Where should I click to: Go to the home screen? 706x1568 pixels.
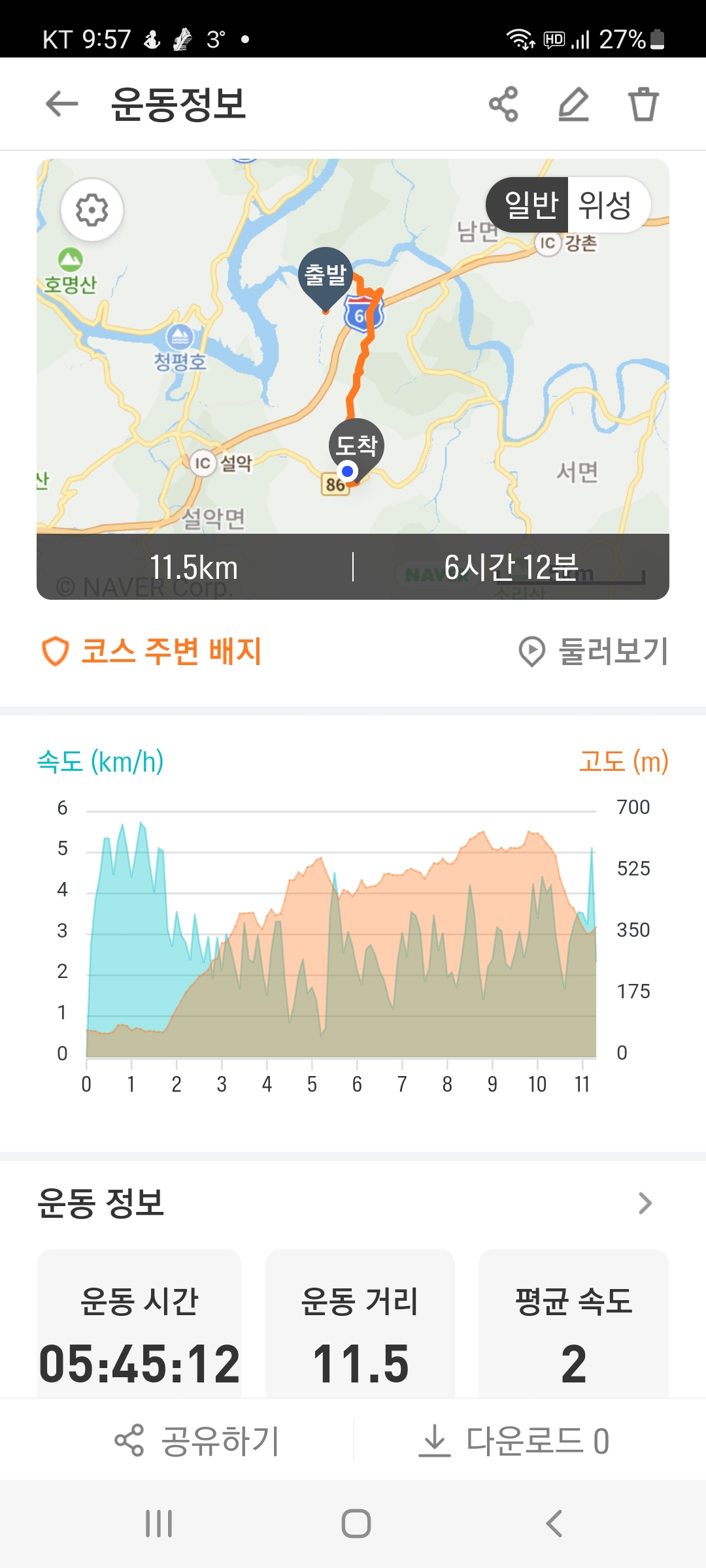point(356,1524)
